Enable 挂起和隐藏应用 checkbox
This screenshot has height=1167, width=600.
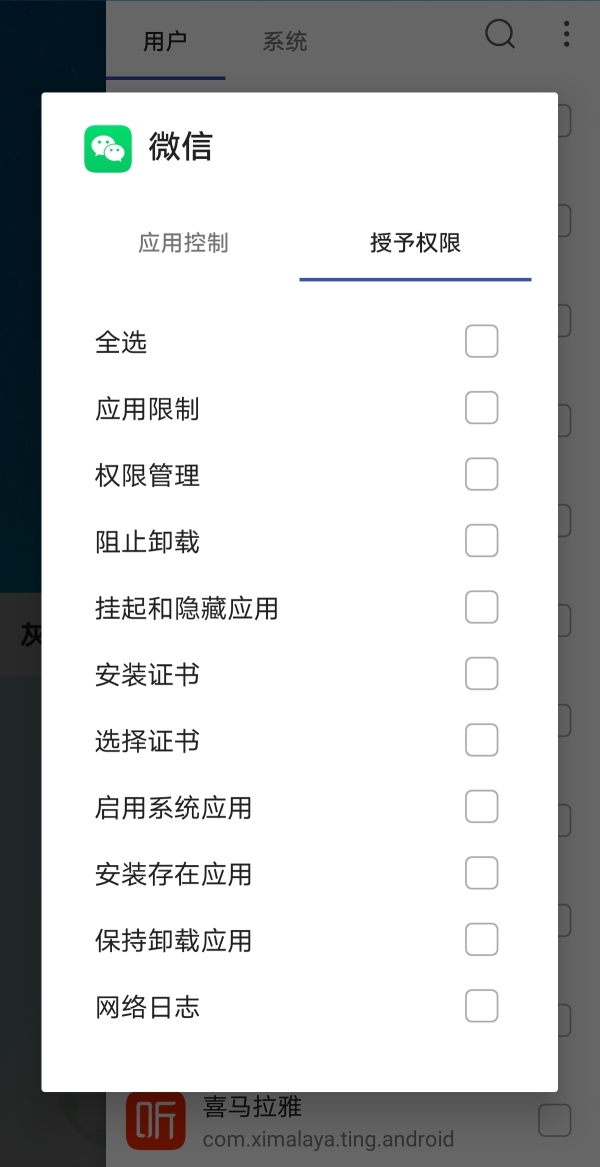(x=482, y=607)
